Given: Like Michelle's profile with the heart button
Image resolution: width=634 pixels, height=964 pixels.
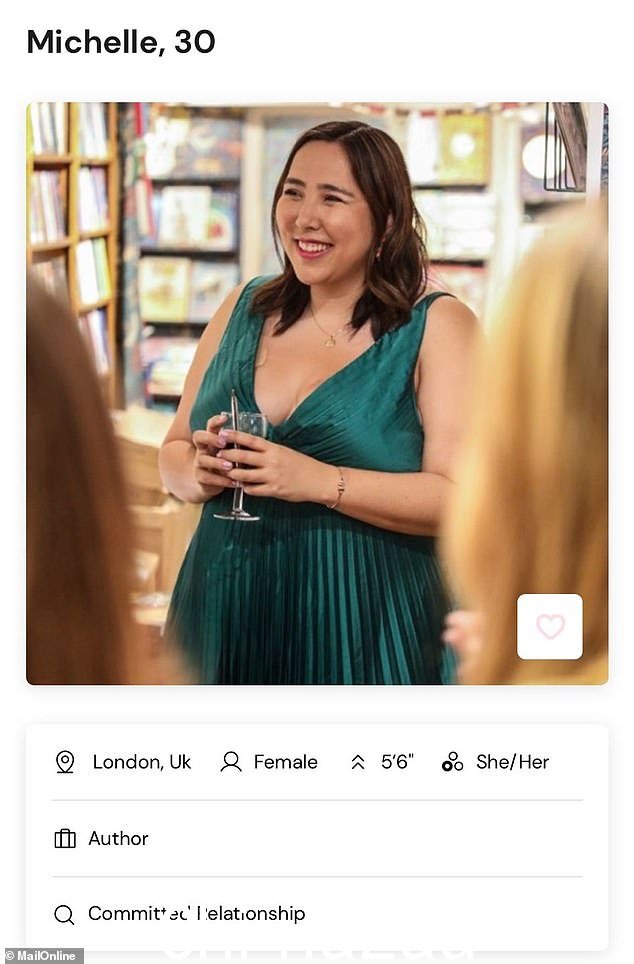Looking at the screenshot, I should click(x=549, y=626).
